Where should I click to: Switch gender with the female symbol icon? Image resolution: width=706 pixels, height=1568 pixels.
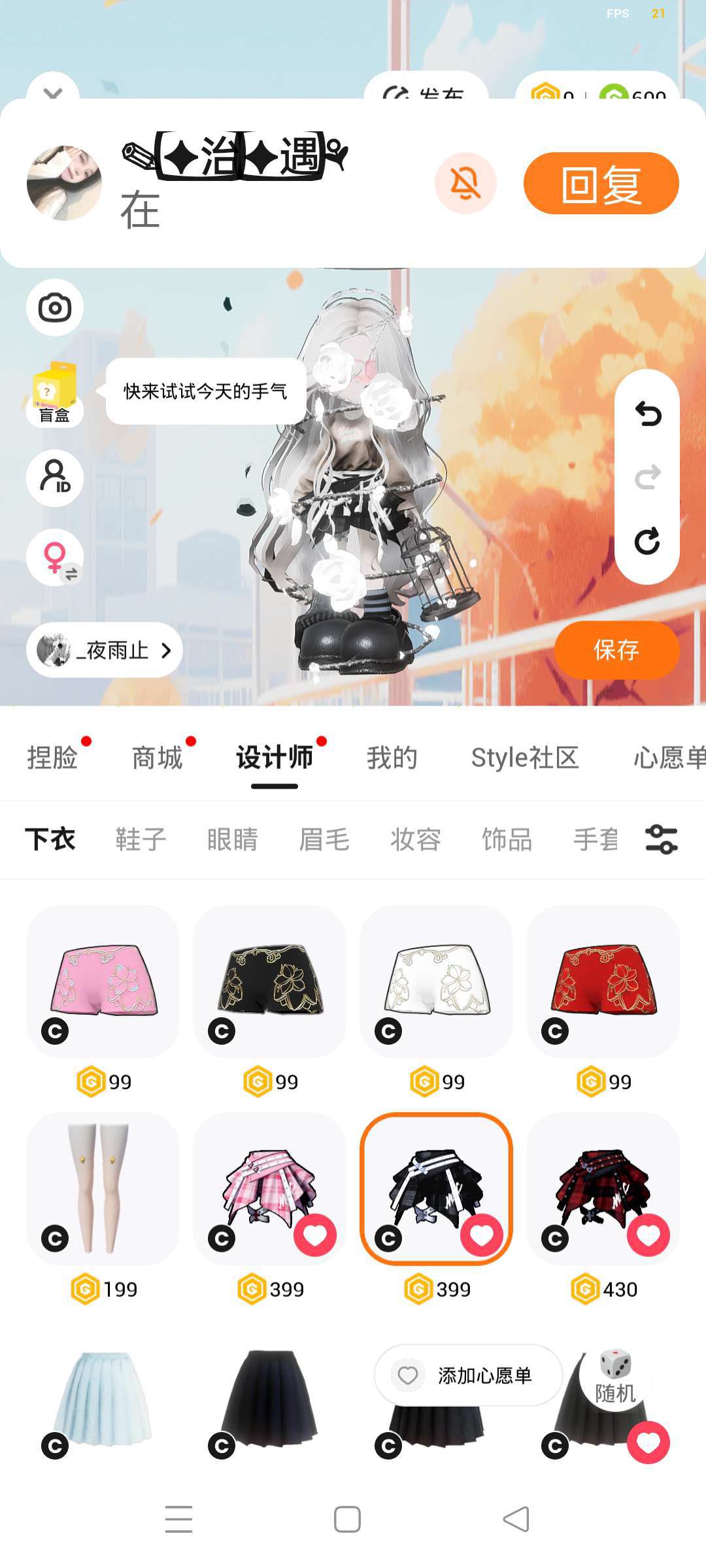pyautogui.click(x=55, y=557)
